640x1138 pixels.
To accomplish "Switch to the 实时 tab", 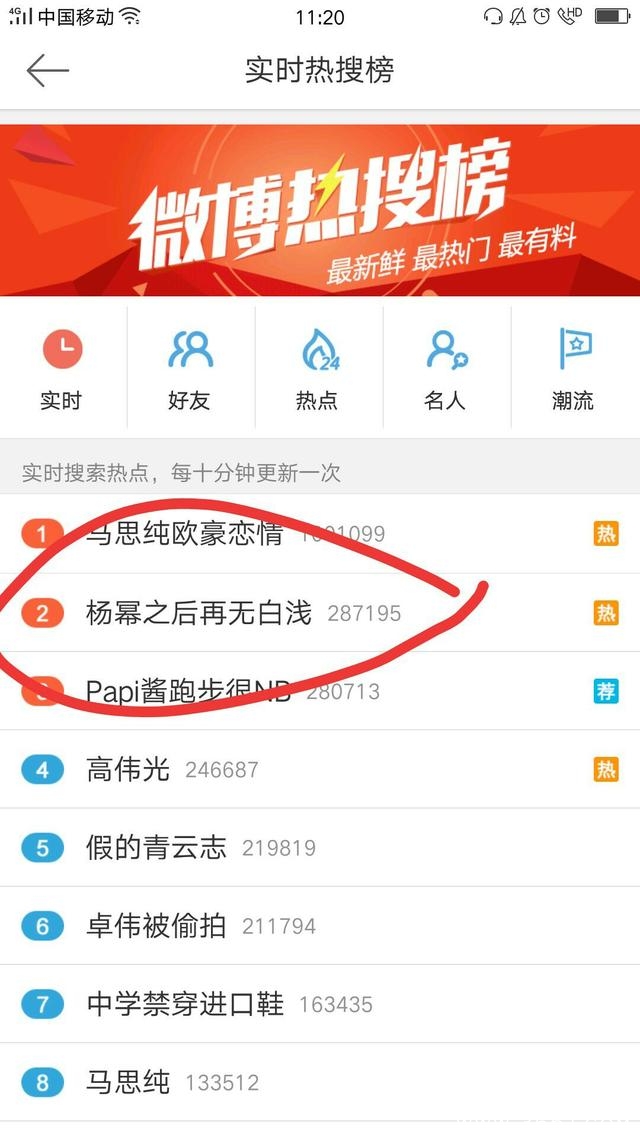I will tap(62, 368).
